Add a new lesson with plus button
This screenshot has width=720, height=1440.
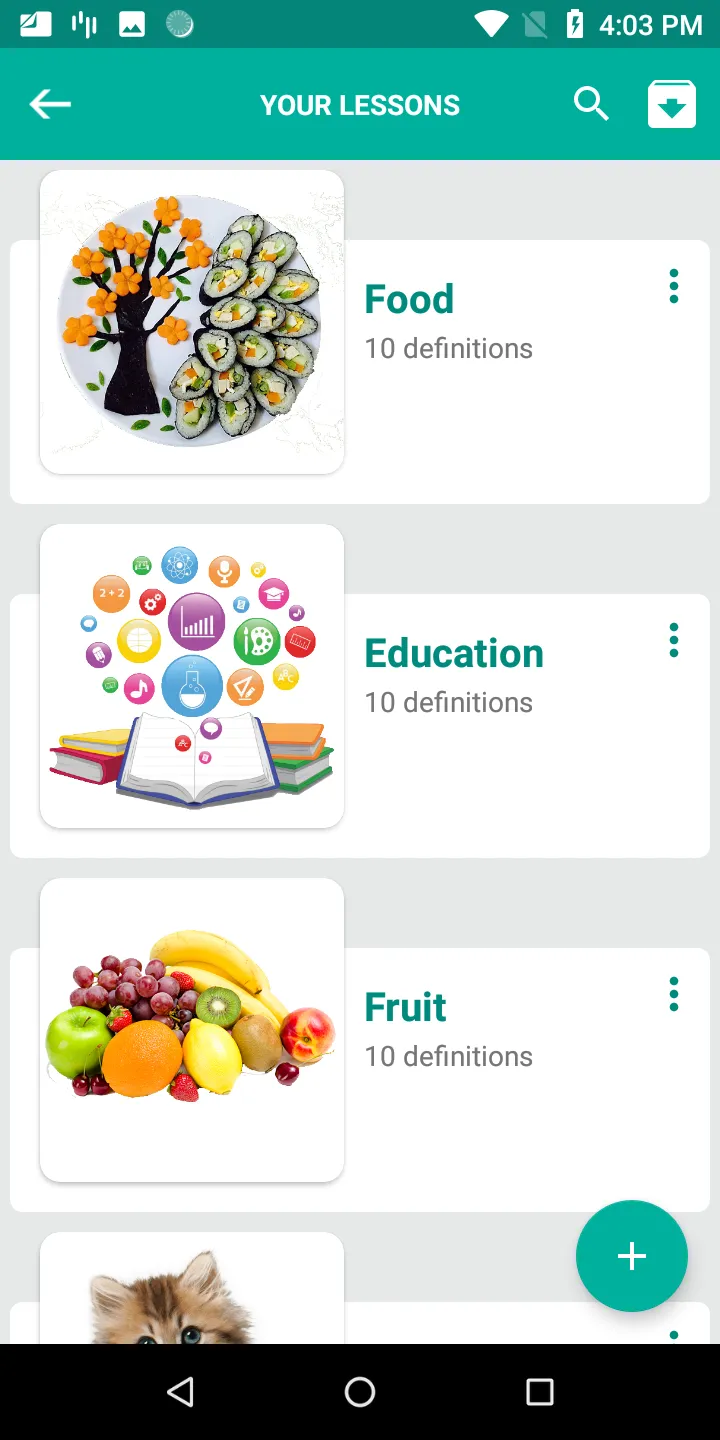pos(632,1256)
